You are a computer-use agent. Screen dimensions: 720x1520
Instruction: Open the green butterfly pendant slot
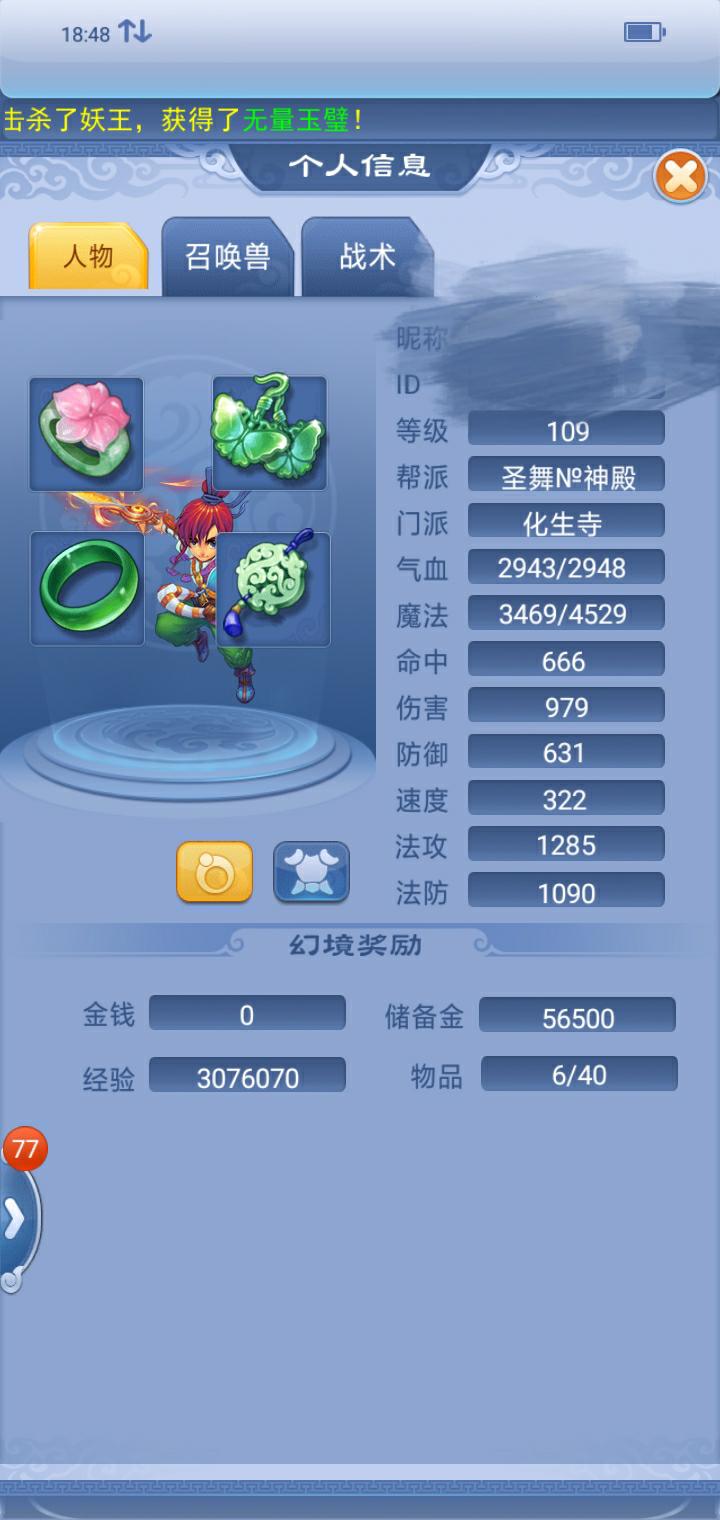tap(269, 433)
